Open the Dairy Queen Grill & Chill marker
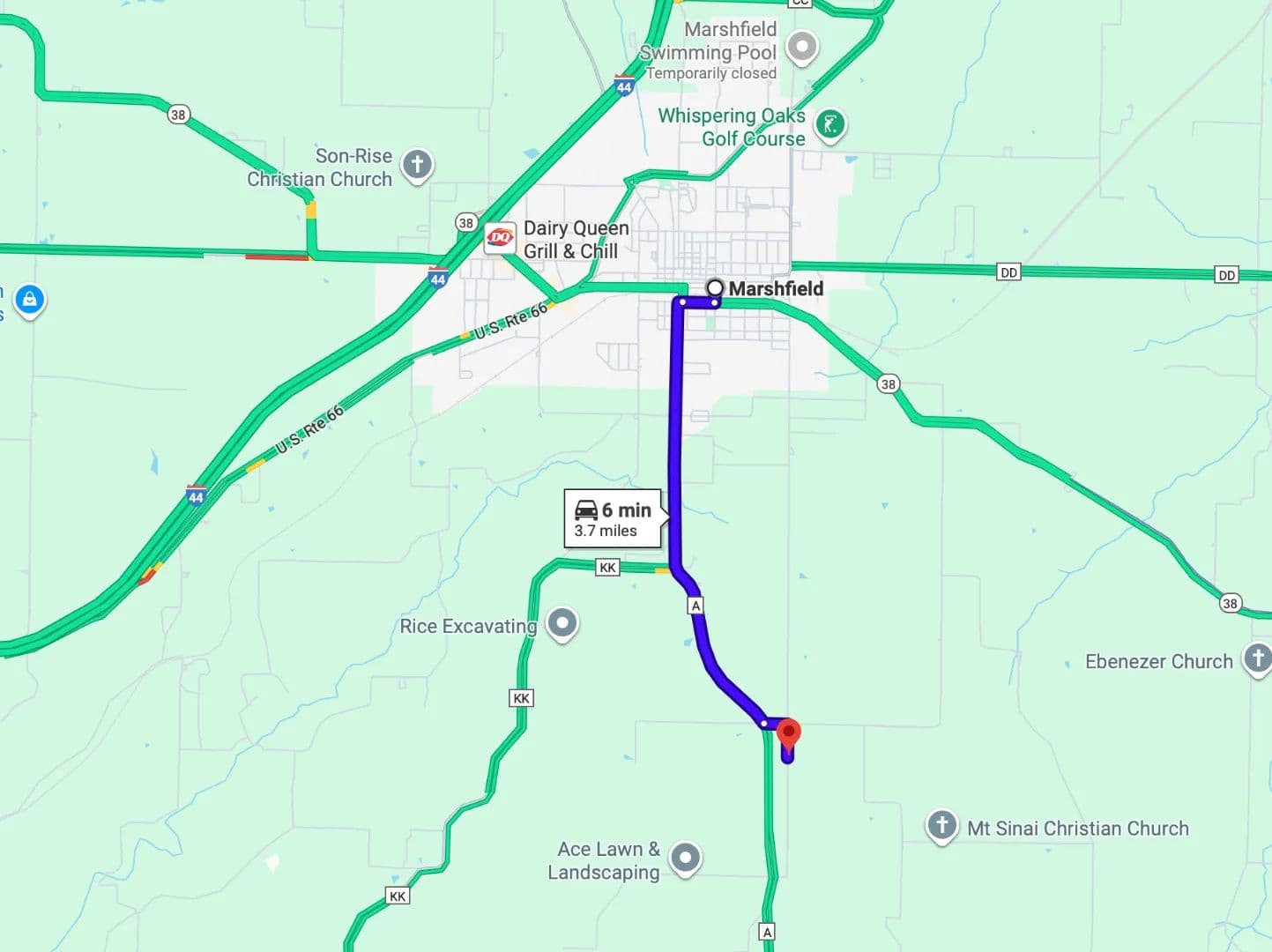The image size is (1272, 952). 501,238
